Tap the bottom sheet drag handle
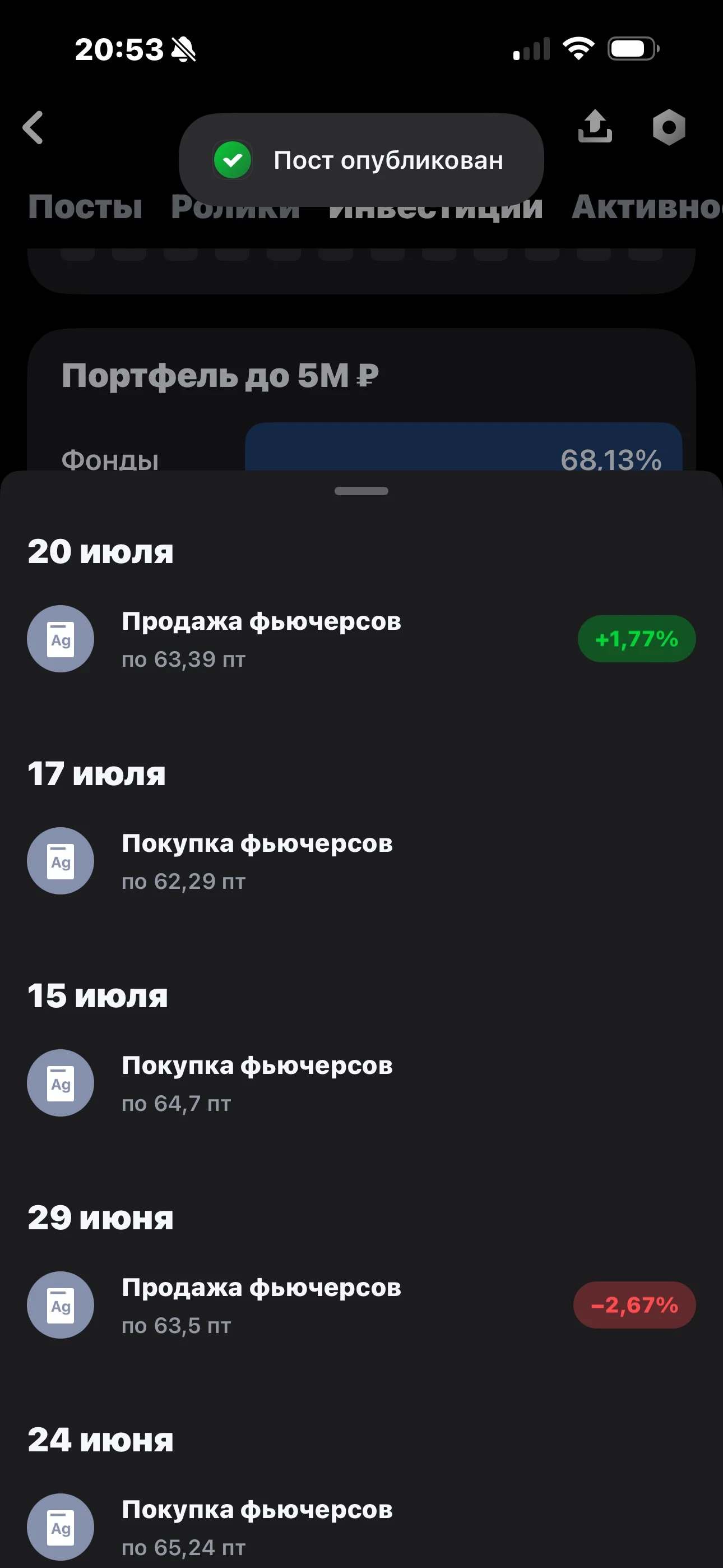This screenshot has height=1568, width=723. pos(361,491)
